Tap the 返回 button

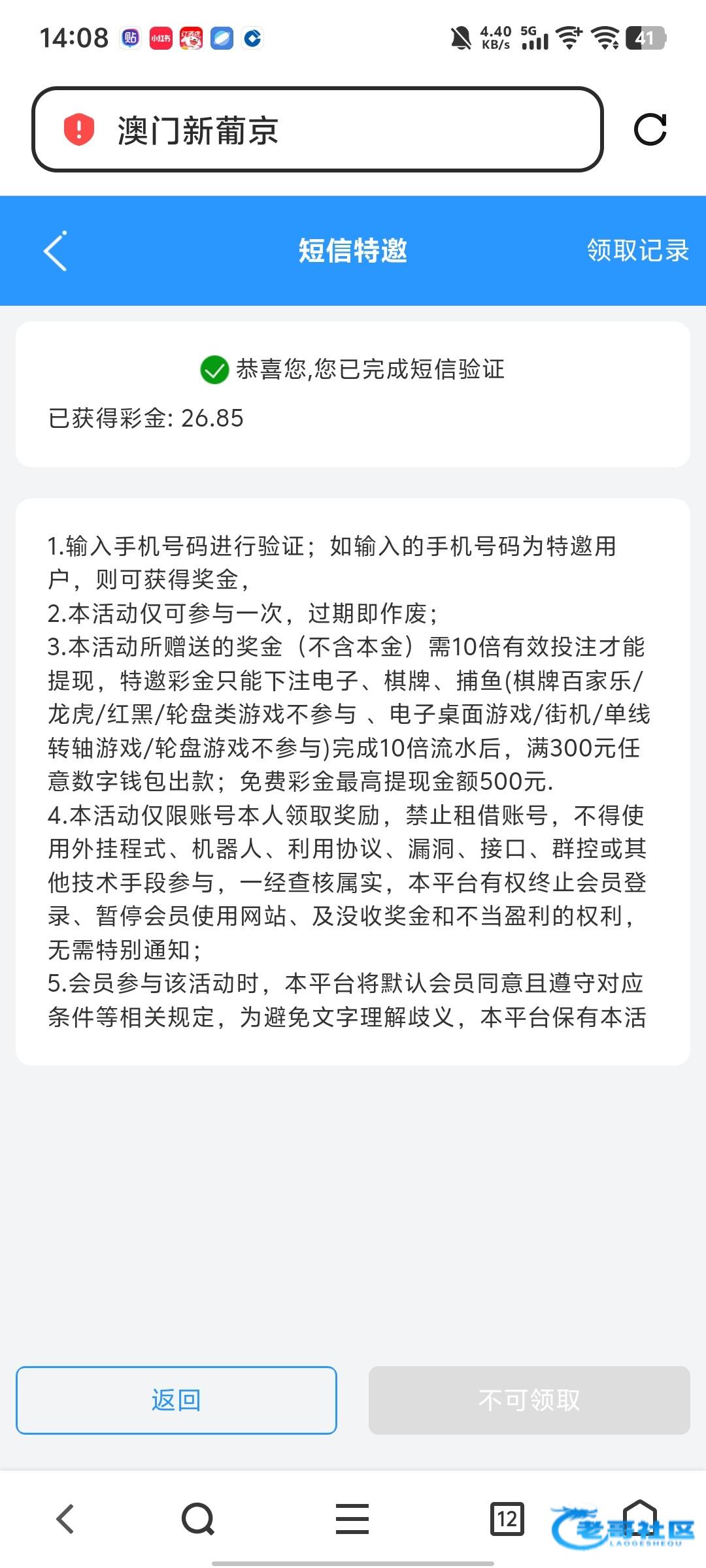(x=176, y=1400)
